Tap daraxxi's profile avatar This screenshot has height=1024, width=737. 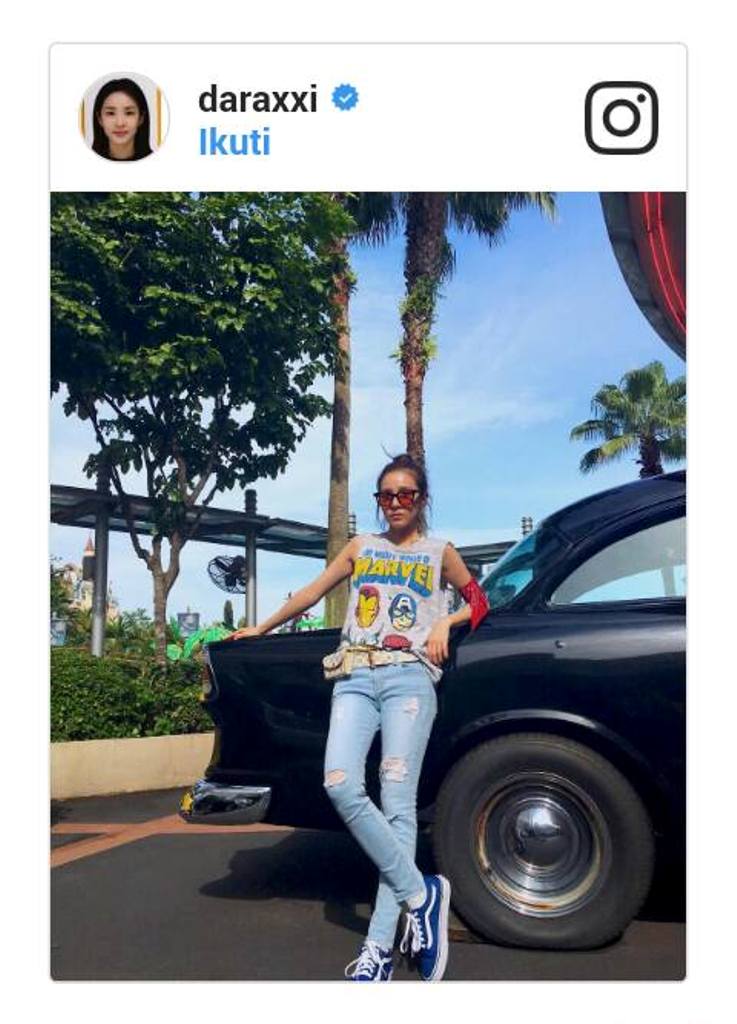[124, 117]
